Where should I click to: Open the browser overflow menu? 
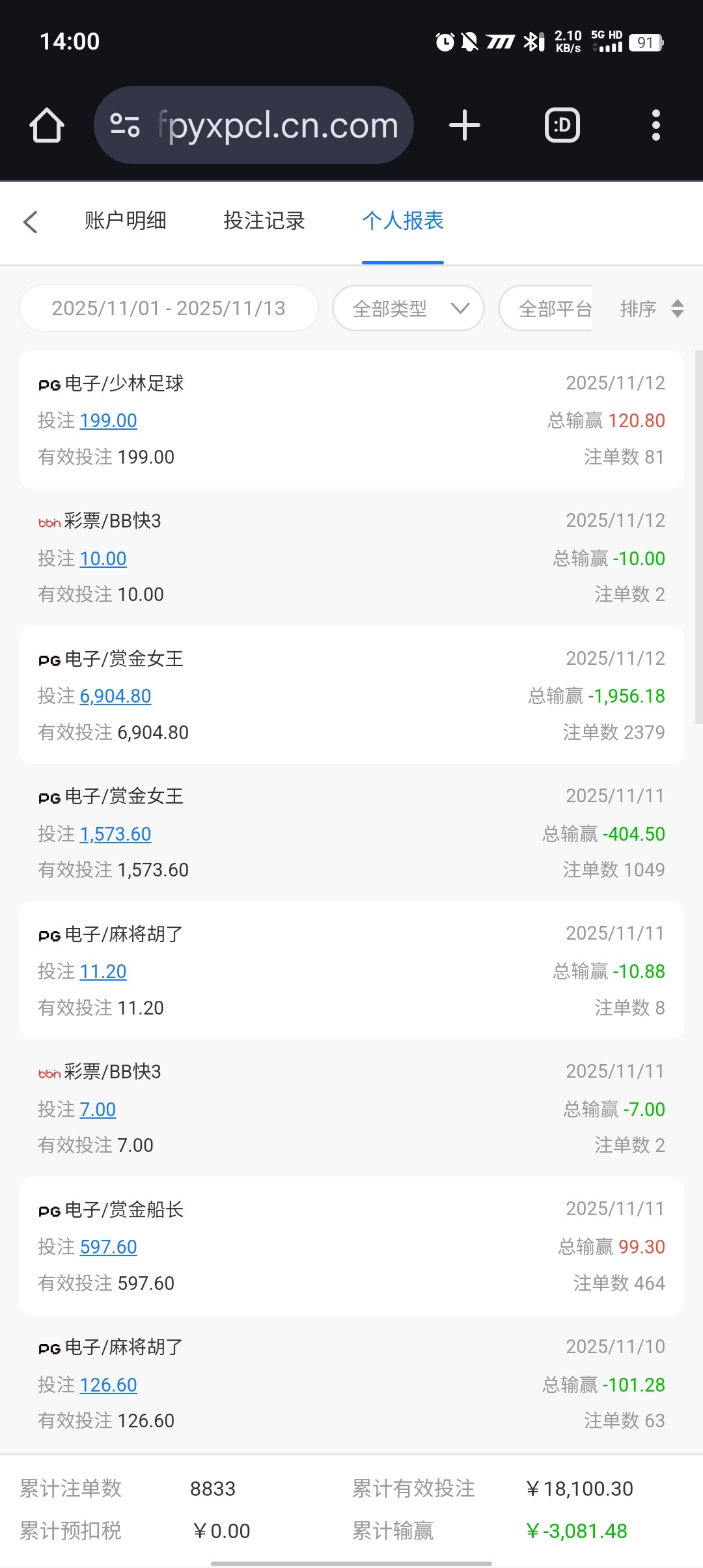[x=655, y=125]
